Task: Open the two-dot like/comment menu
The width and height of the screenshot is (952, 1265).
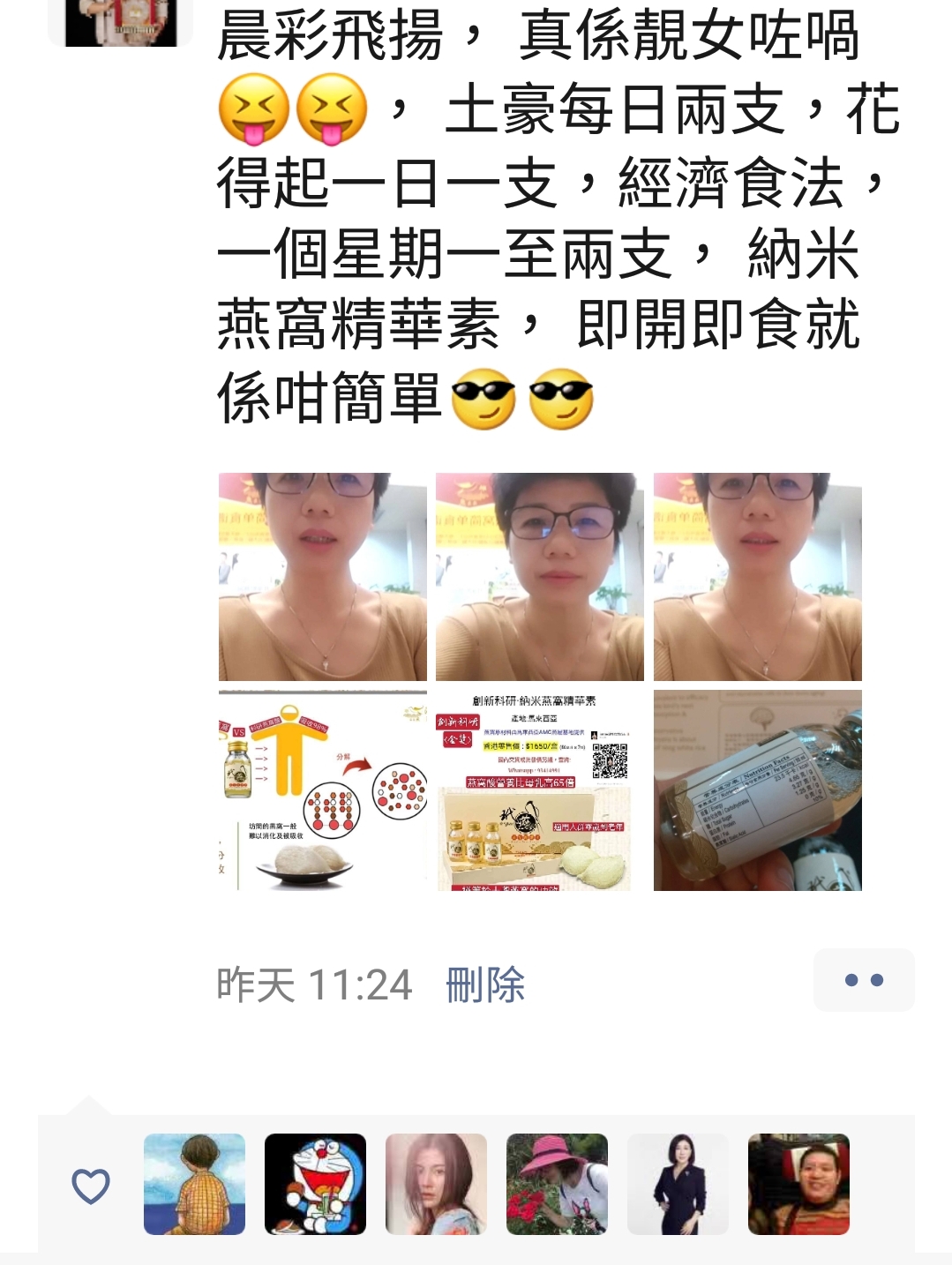Action: click(x=864, y=980)
